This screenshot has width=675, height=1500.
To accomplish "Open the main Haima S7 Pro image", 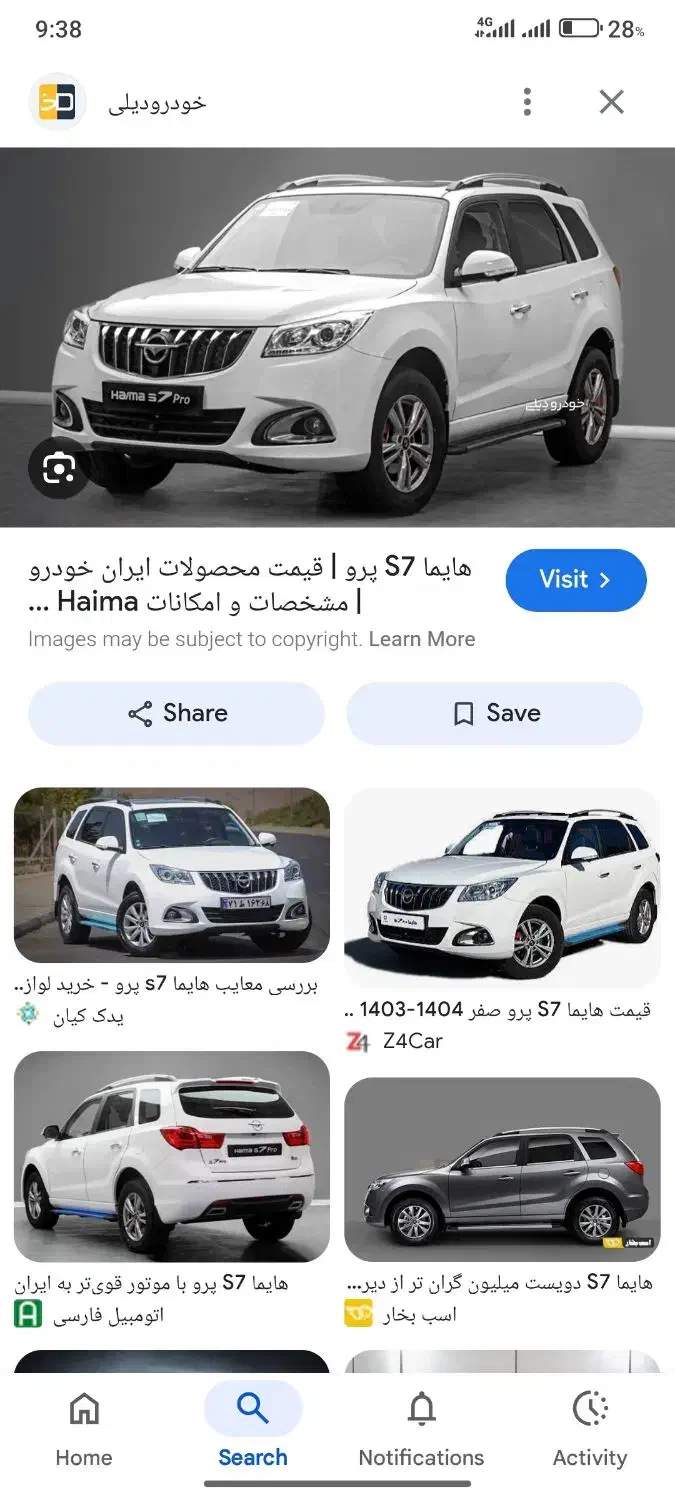I will click(337, 337).
